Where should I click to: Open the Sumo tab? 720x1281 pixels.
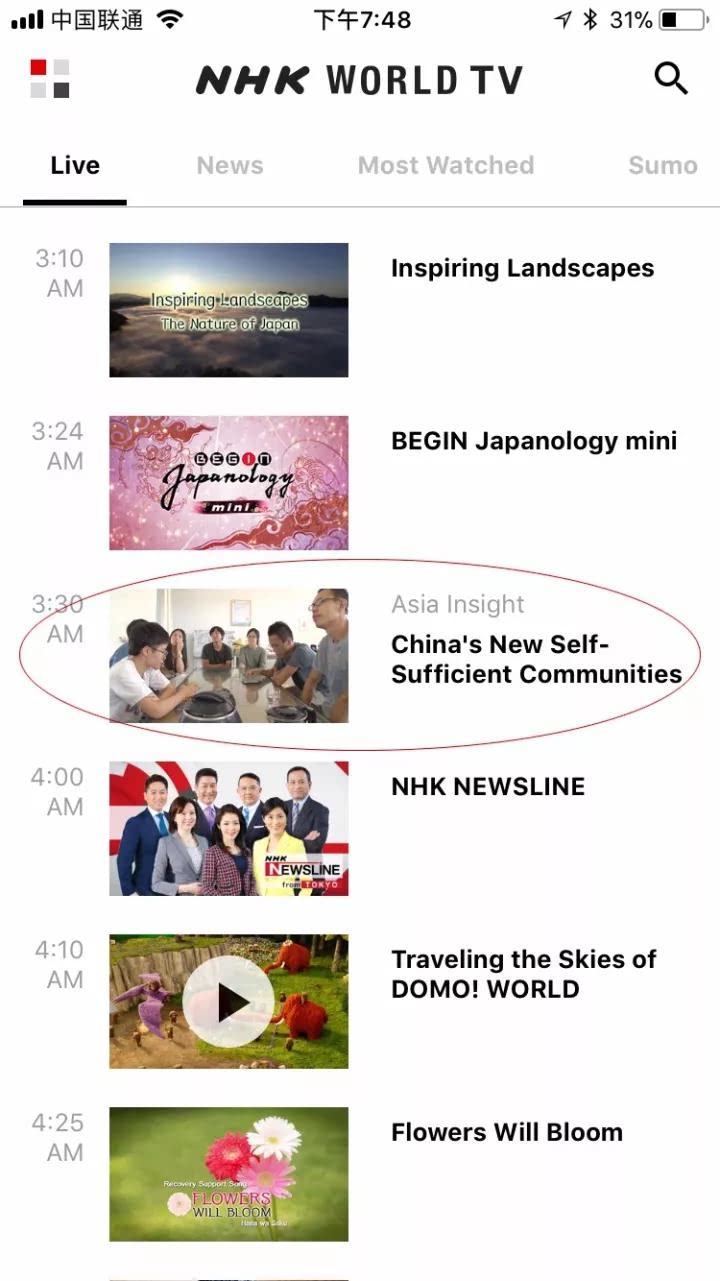coord(662,165)
